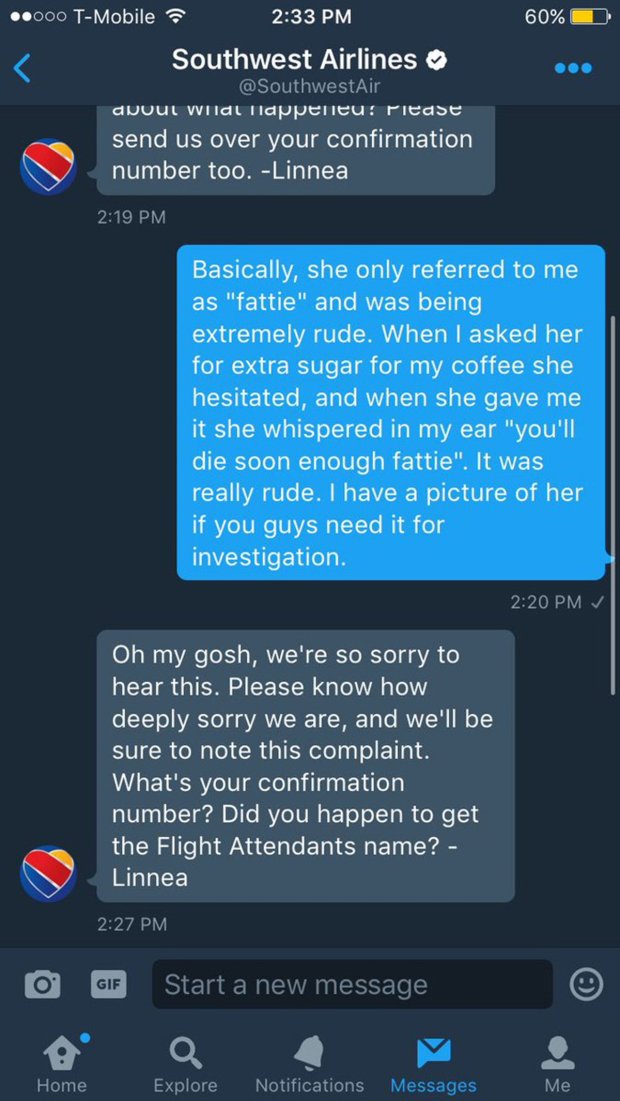
Task: Open the three-dot conversation options
Action: coord(573,68)
